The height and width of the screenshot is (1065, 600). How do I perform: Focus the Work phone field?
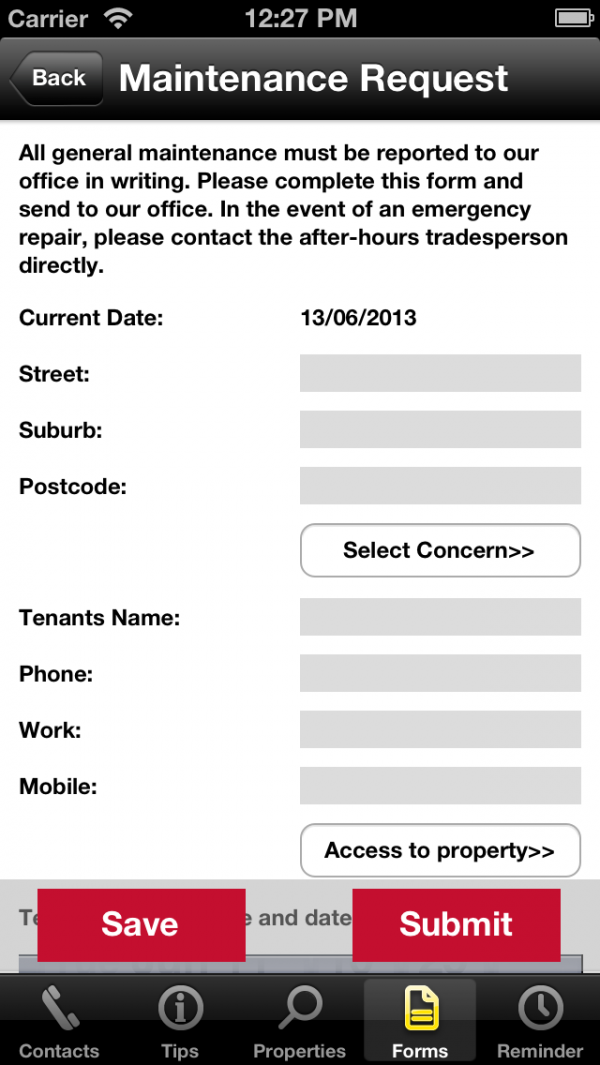point(440,729)
